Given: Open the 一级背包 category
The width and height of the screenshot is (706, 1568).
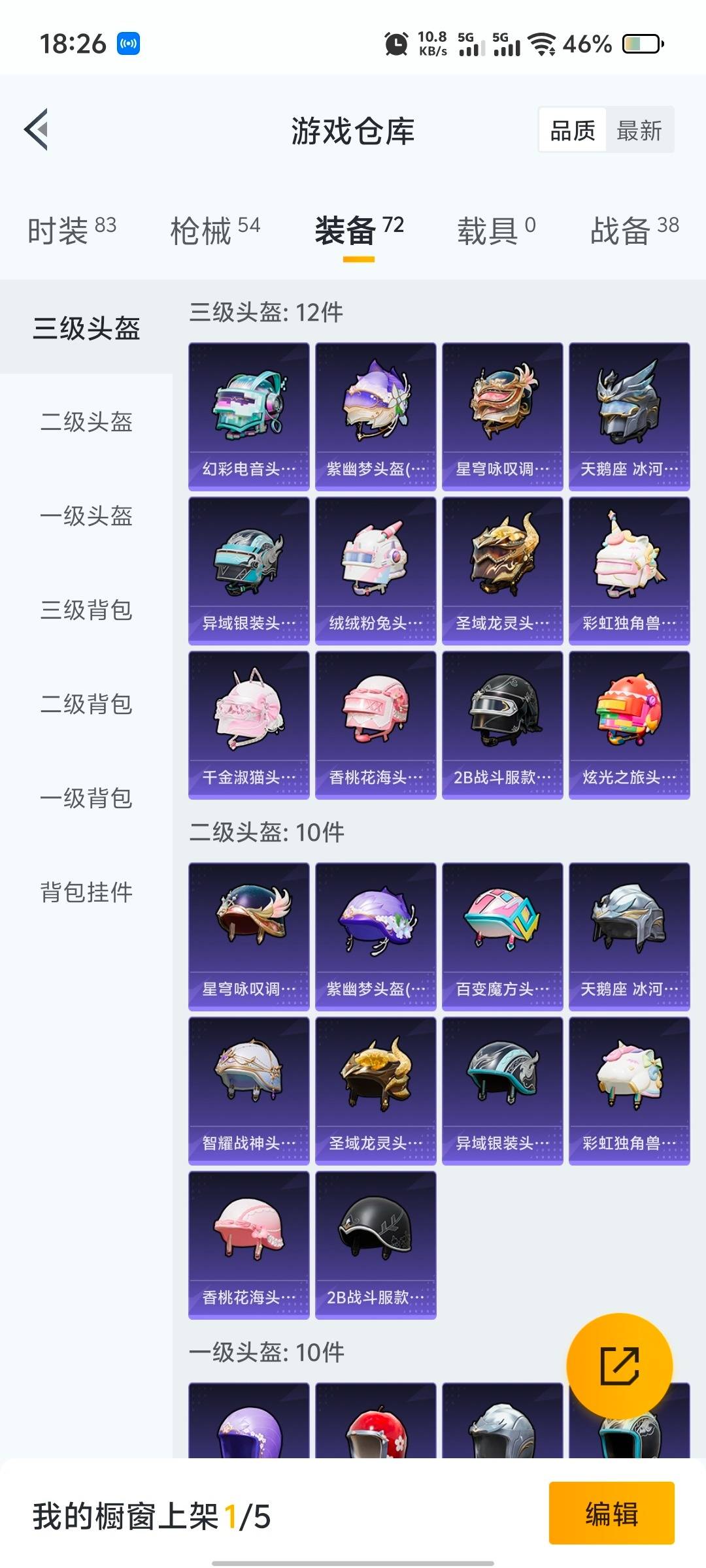Looking at the screenshot, I should coord(86,798).
